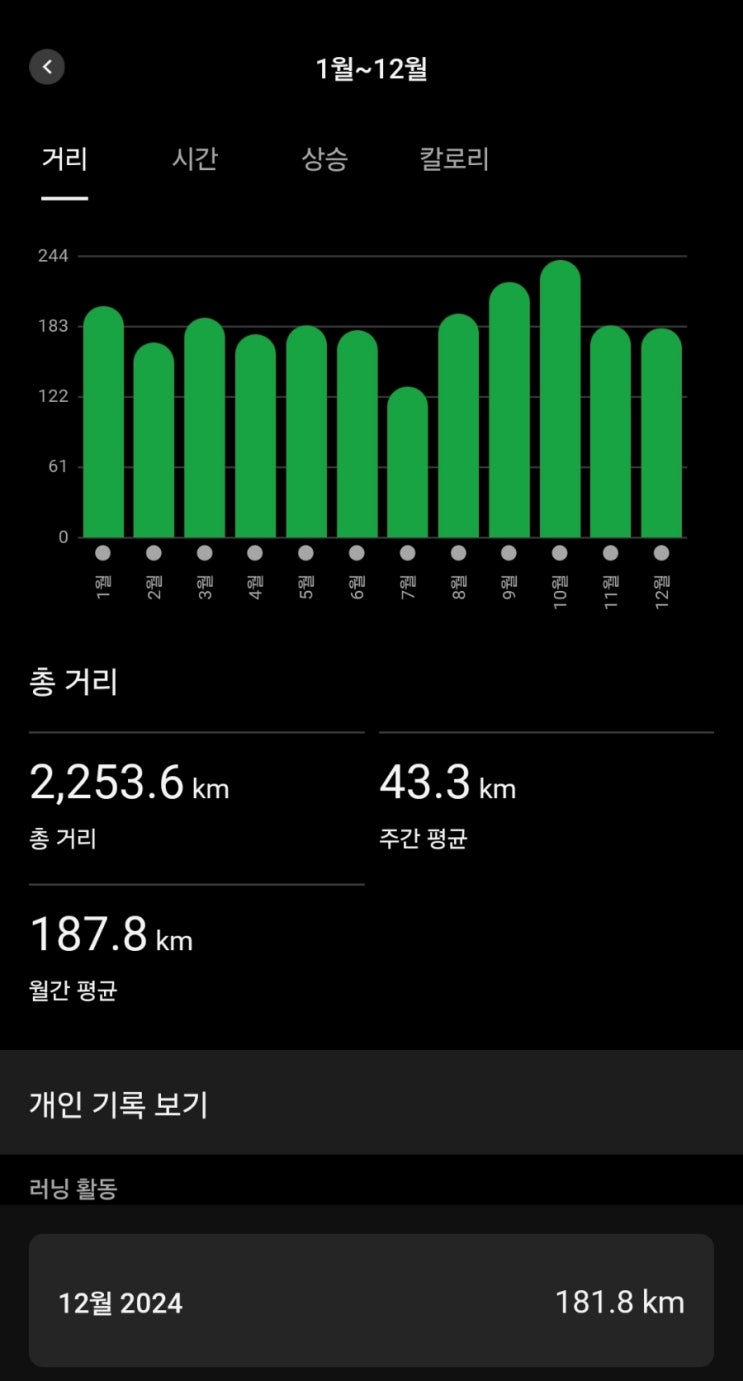Show the 칼로리 tab
743x1381 pixels.
point(455,159)
